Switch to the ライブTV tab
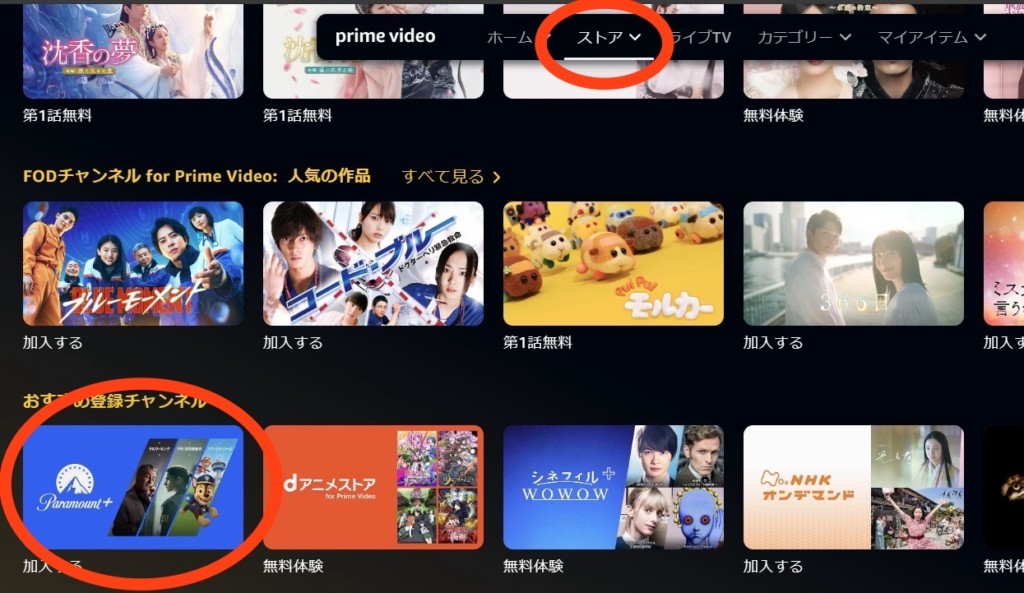The height and width of the screenshot is (593, 1024). pyautogui.click(x=699, y=38)
